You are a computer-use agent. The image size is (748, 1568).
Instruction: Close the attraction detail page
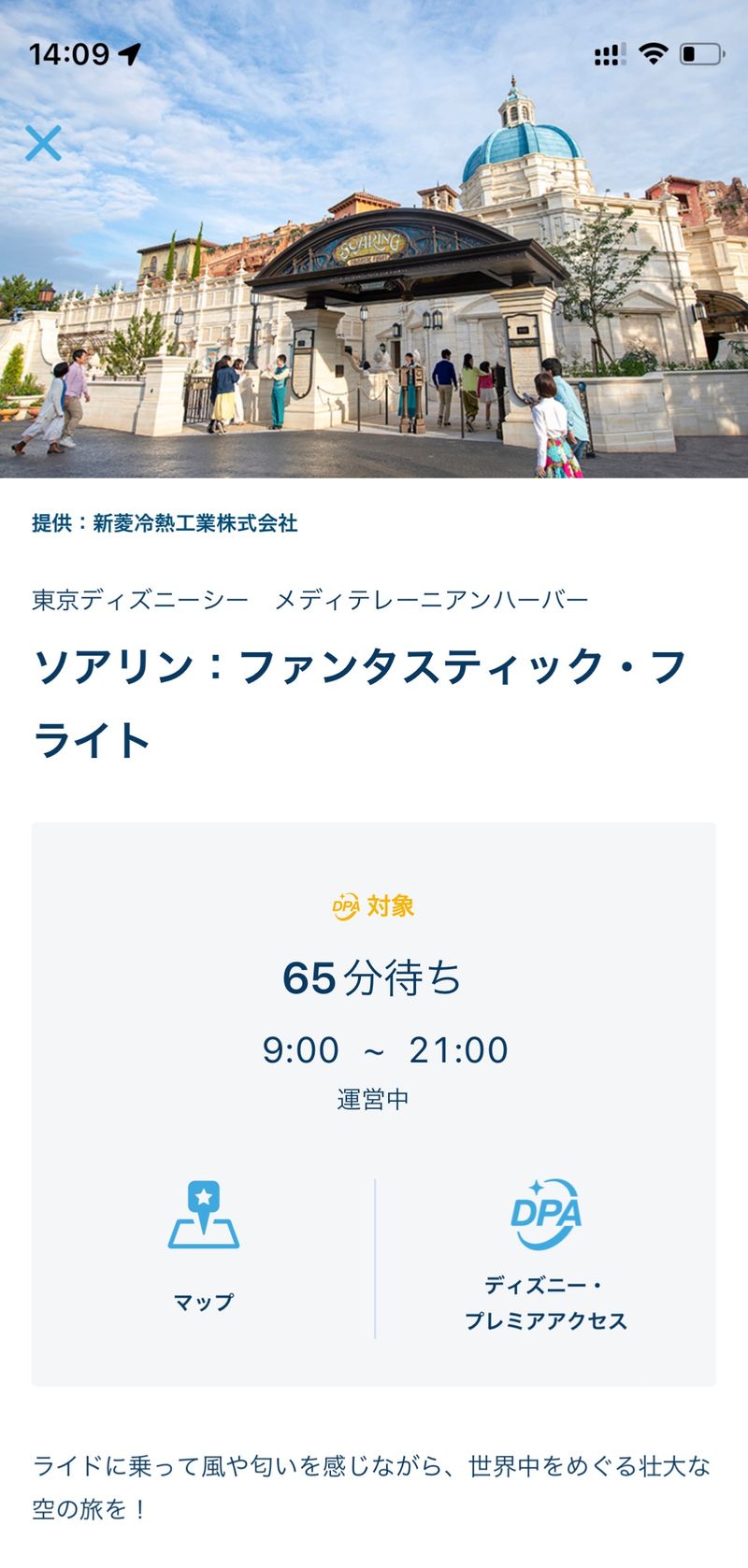pos(43,143)
